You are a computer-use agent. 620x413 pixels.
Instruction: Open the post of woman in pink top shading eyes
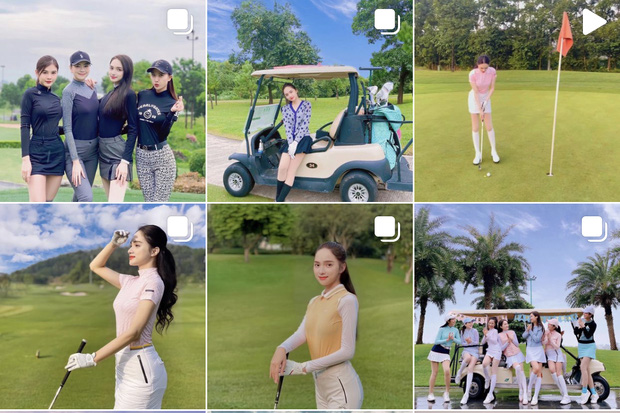102,306
